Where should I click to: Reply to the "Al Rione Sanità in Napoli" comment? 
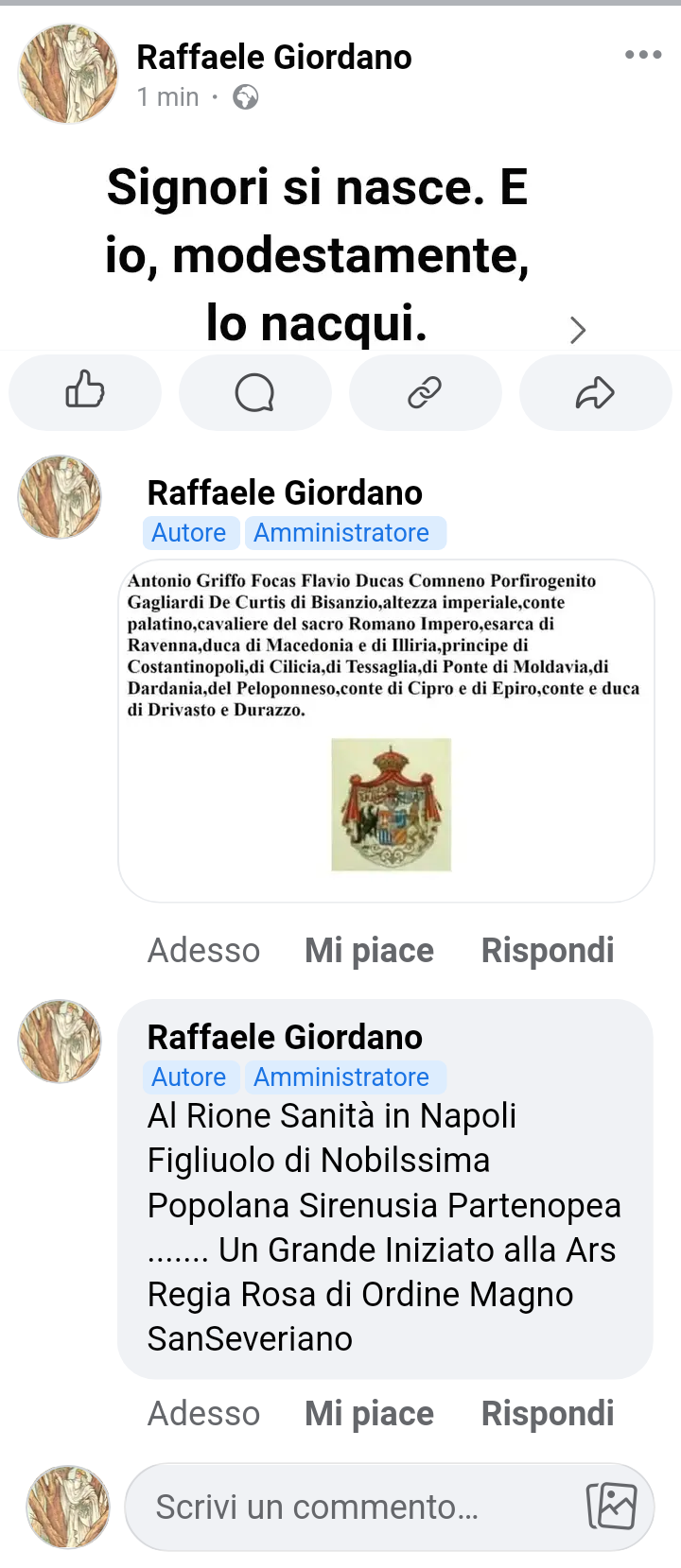pos(548,1413)
